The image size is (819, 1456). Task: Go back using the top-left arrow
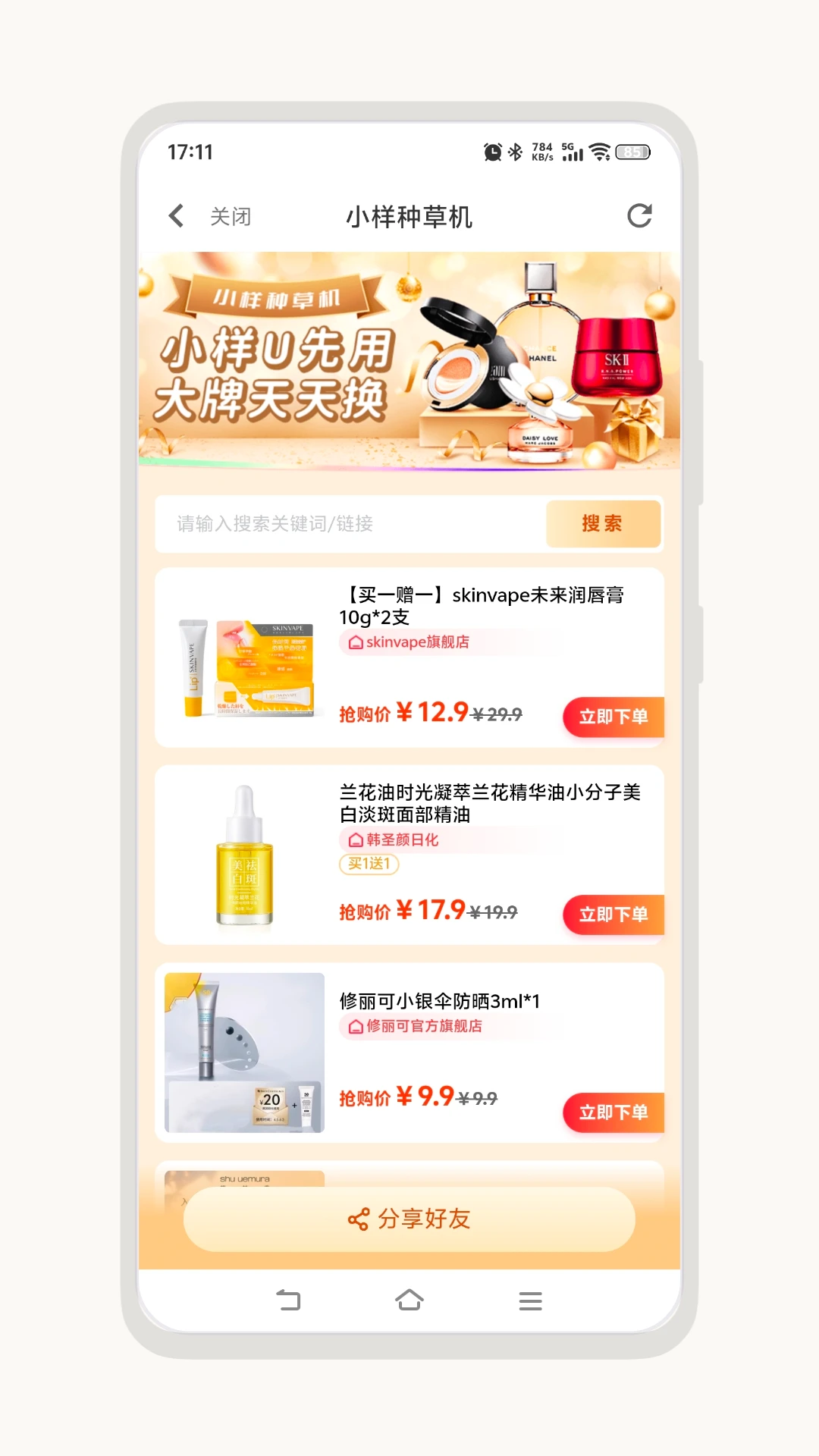click(x=177, y=216)
